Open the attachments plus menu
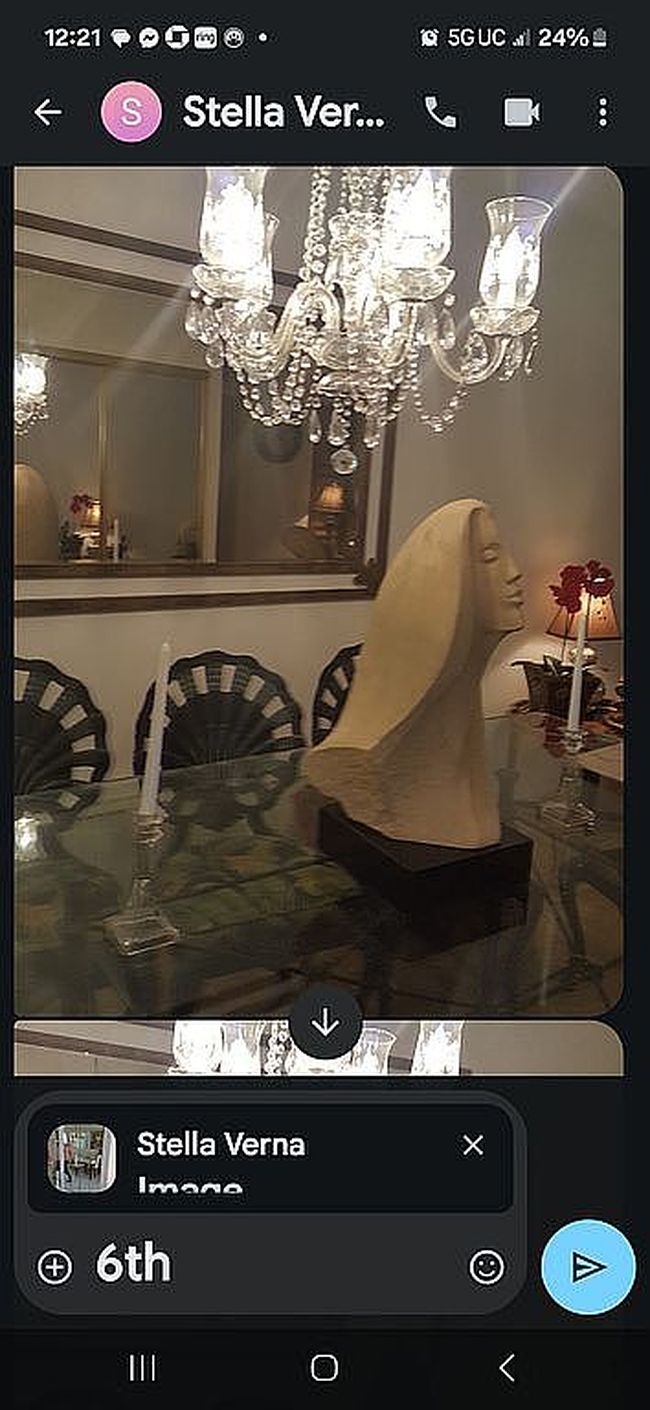The height and width of the screenshot is (1410, 650). (x=55, y=1266)
